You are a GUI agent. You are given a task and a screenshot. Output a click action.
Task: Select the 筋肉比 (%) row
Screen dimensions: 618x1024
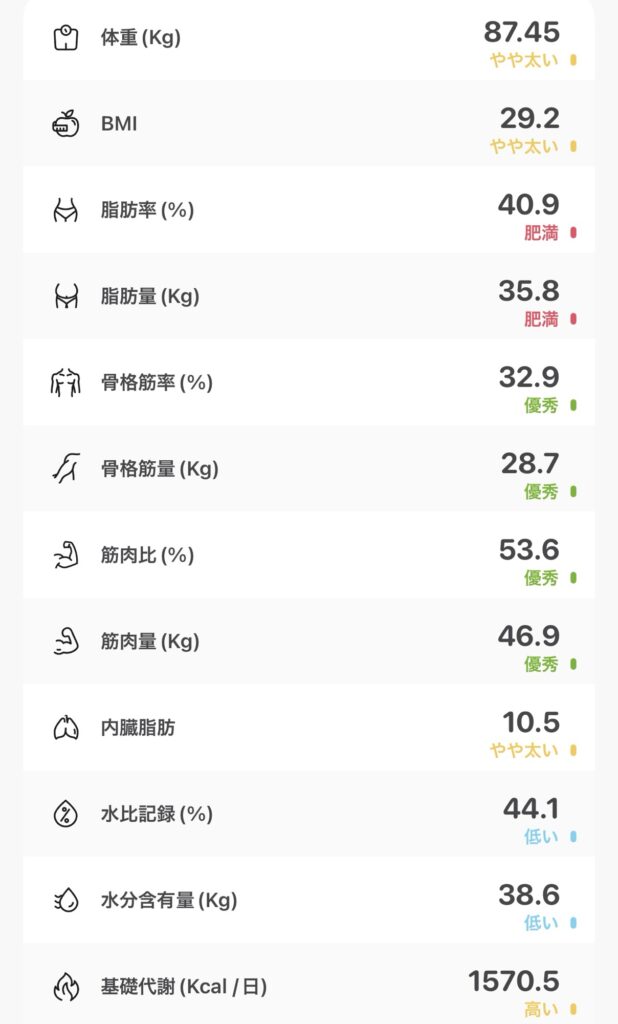308,555
